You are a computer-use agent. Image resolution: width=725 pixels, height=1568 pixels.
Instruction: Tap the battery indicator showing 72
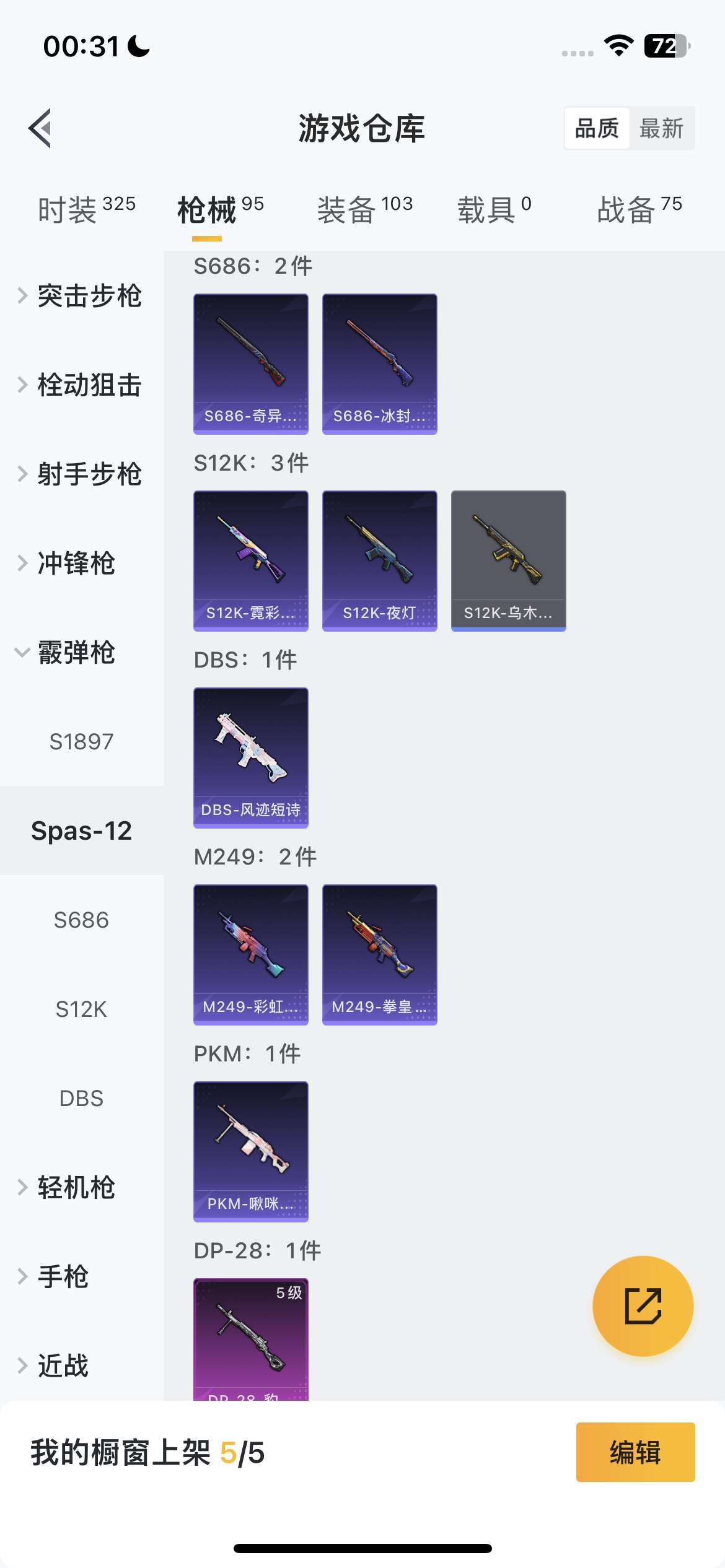pyautogui.click(x=666, y=44)
